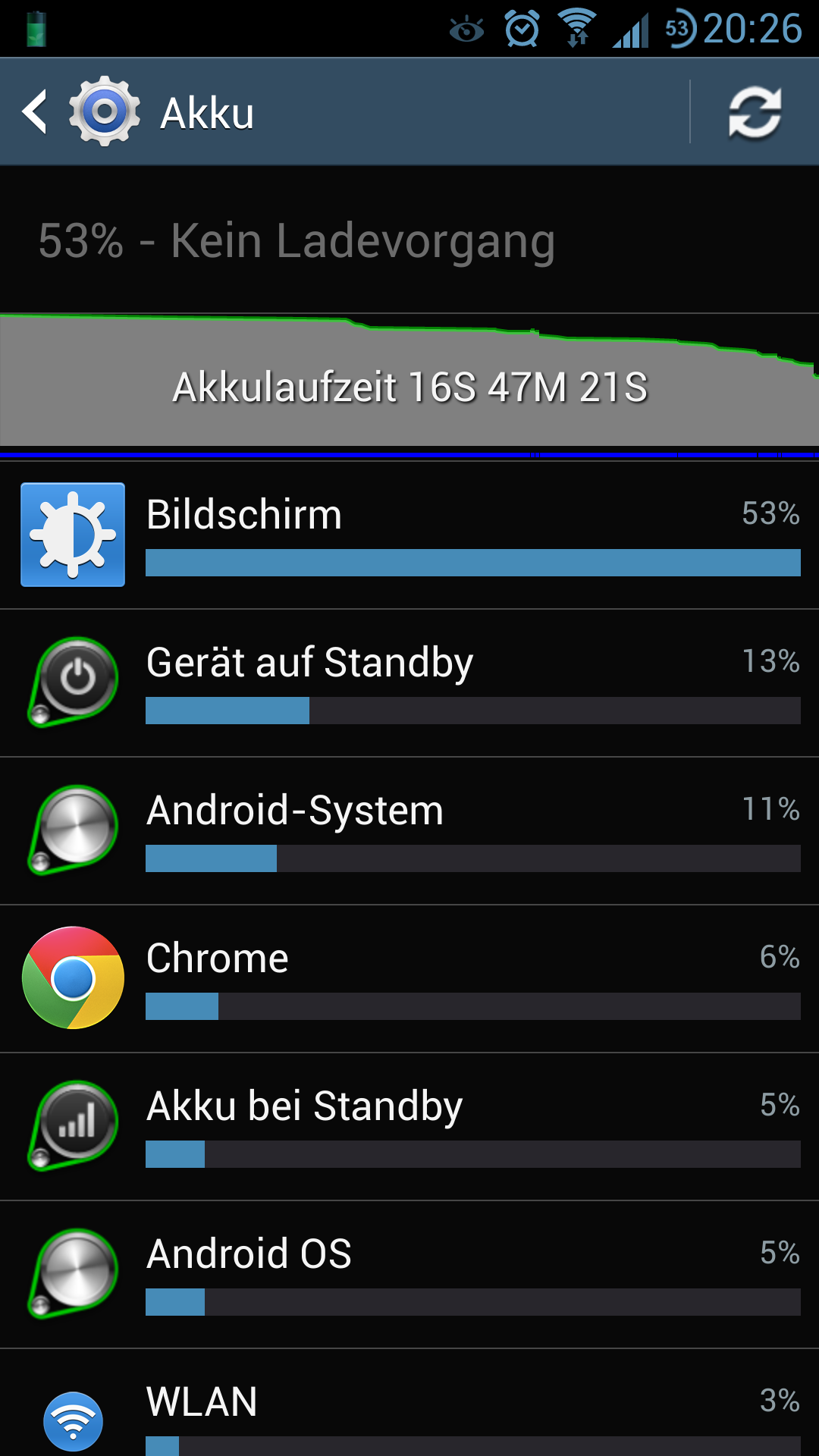Refresh the battery usage data
Screen dimensions: 819x1456
point(755,112)
